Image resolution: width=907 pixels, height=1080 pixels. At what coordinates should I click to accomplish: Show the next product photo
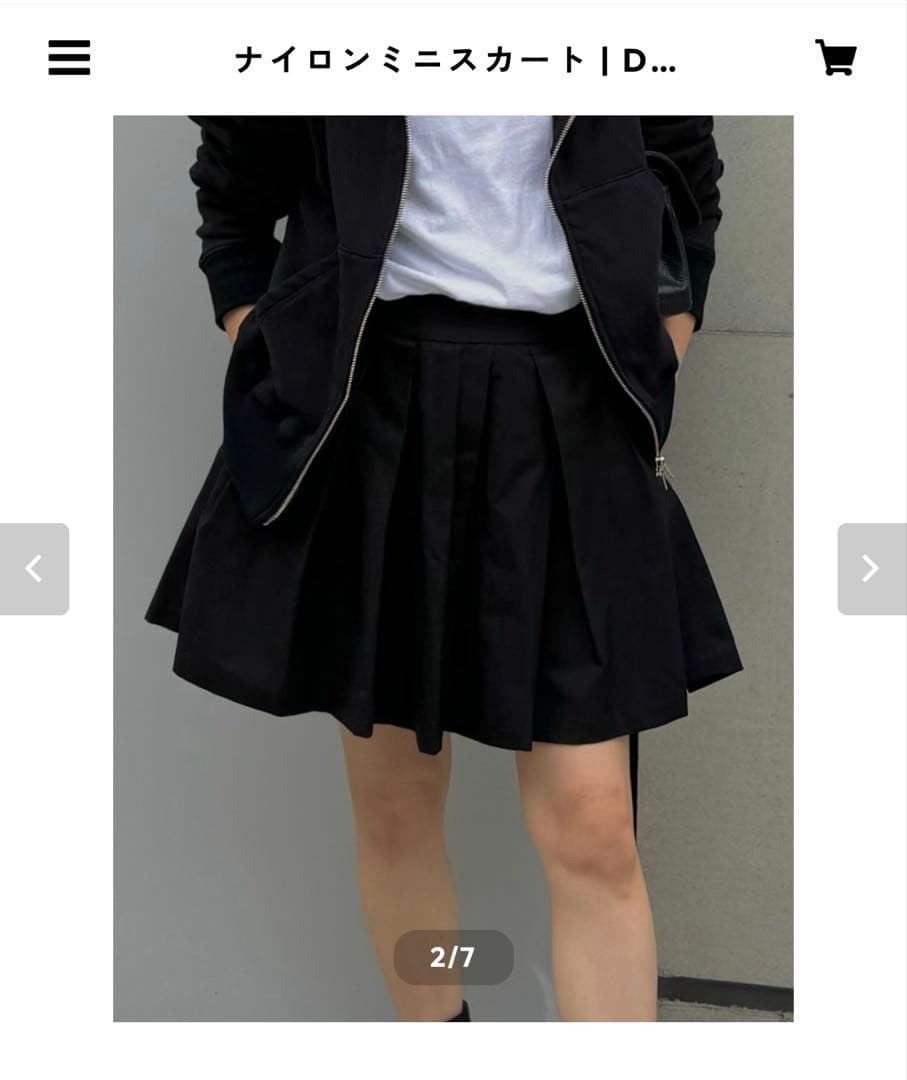(871, 569)
